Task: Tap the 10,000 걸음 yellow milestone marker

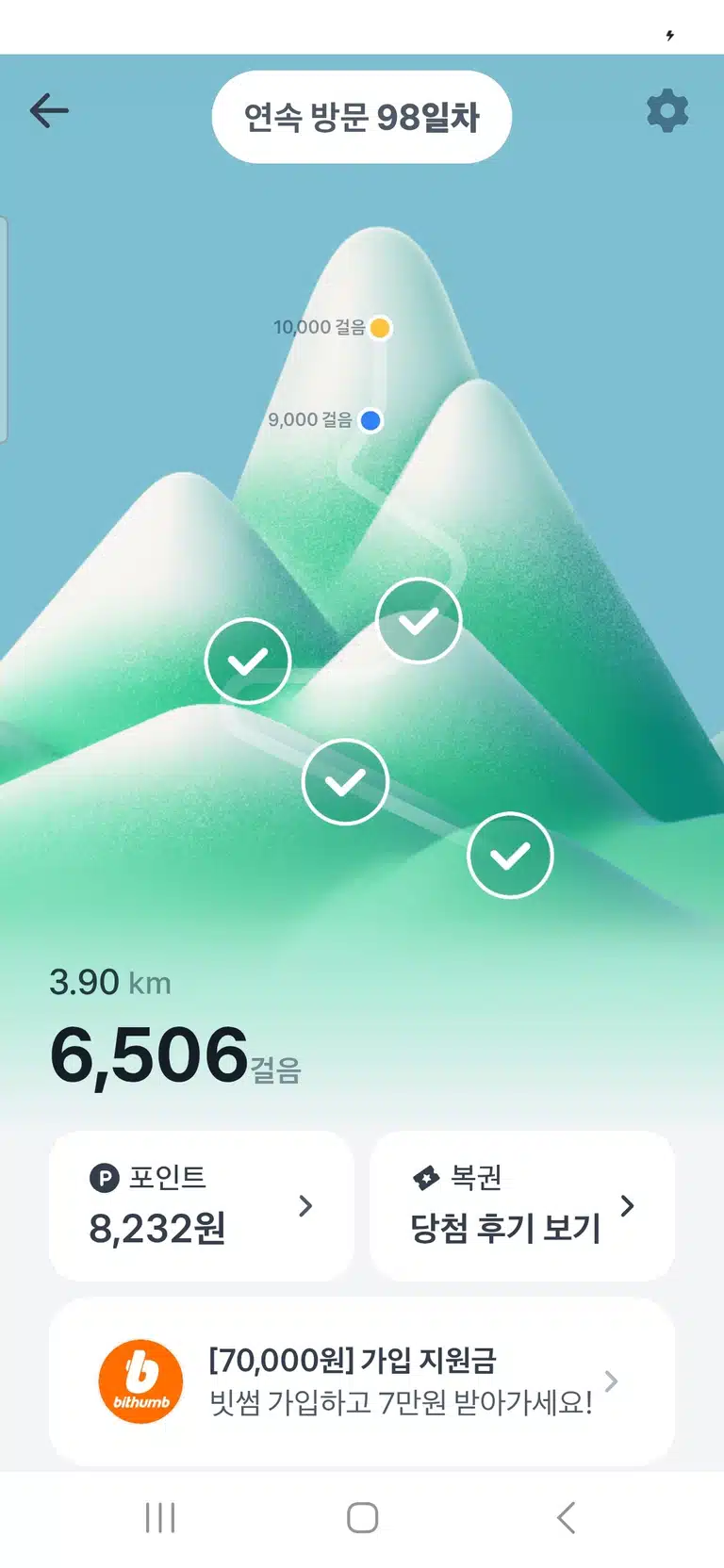Action: (x=380, y=328)
